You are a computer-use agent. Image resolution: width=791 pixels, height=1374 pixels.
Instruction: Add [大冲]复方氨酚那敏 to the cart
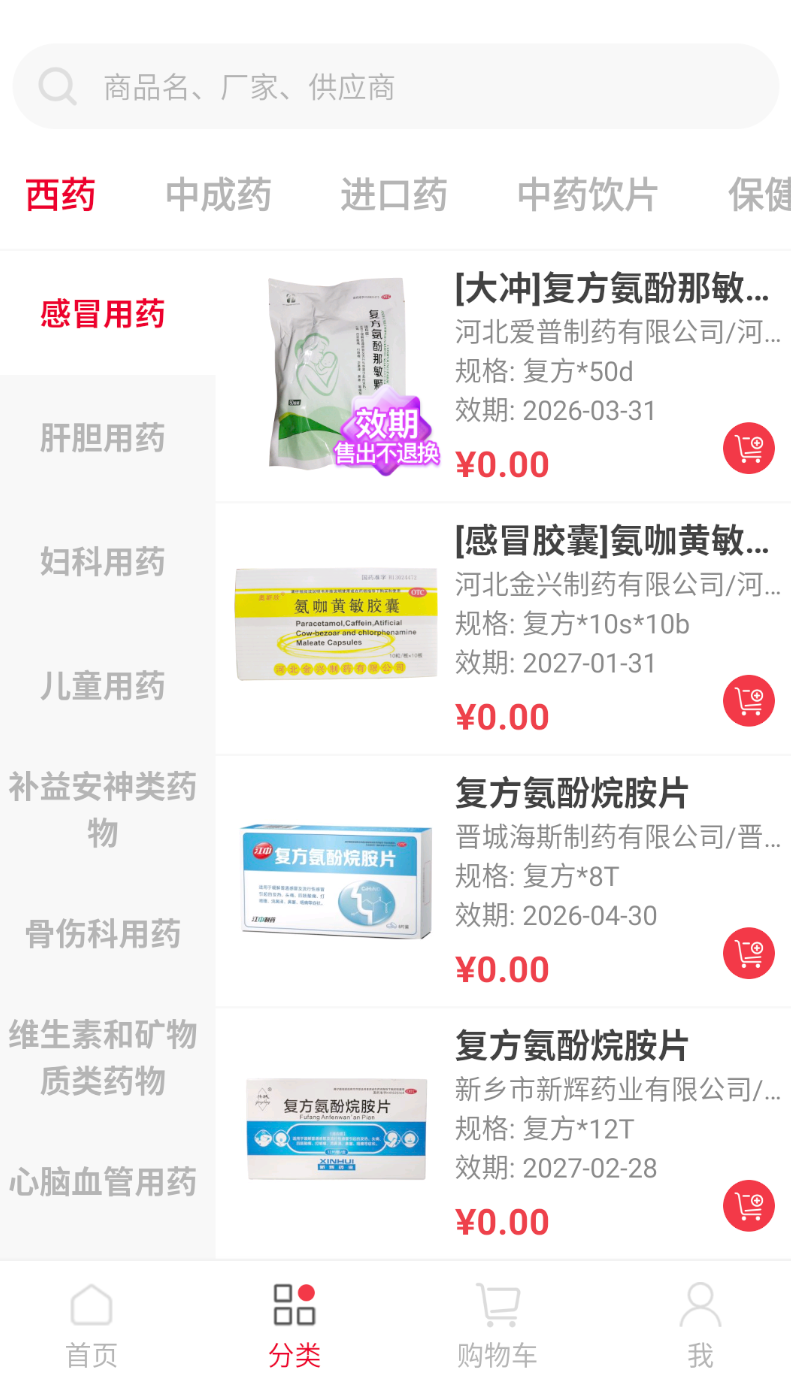click(749, 448)
